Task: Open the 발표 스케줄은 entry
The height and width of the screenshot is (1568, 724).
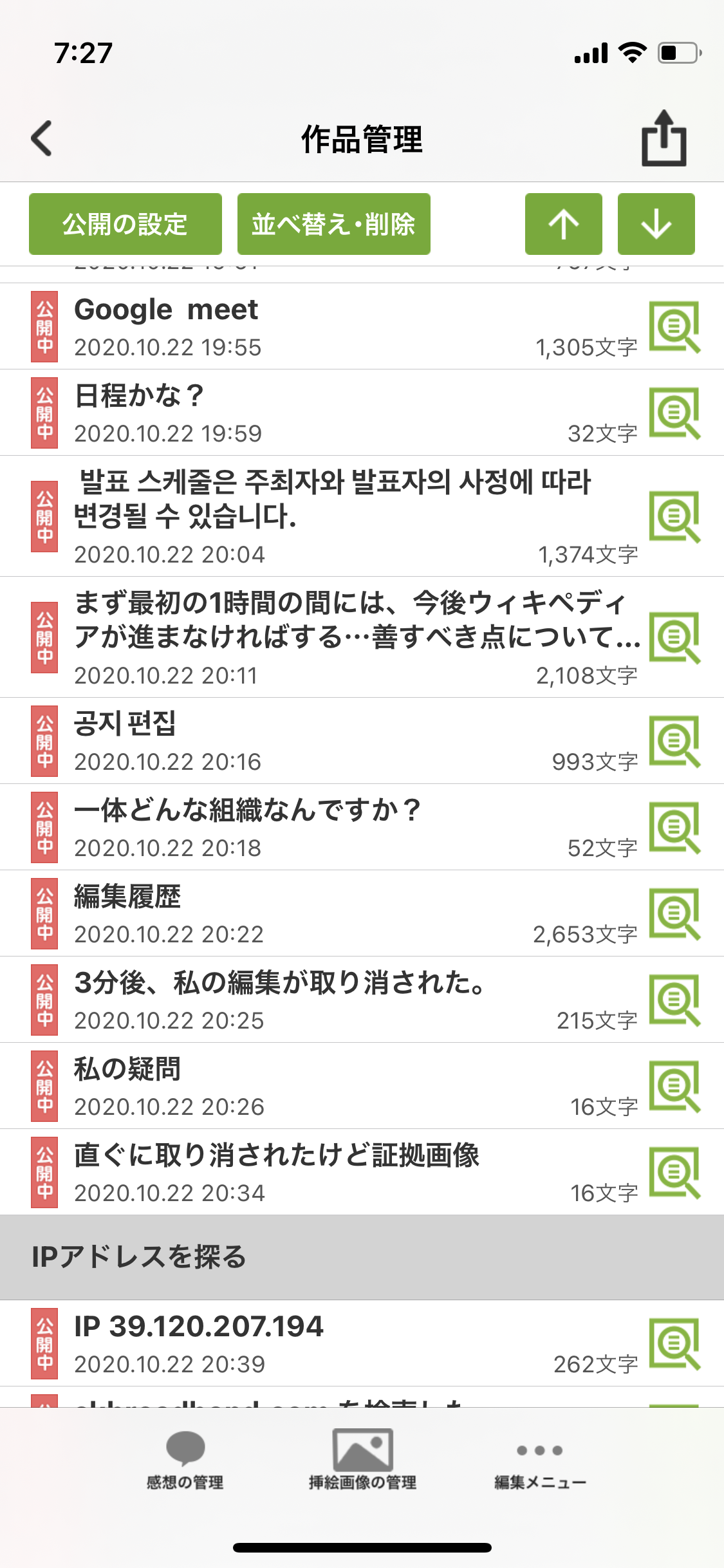Action: click(x=322, y=516)
